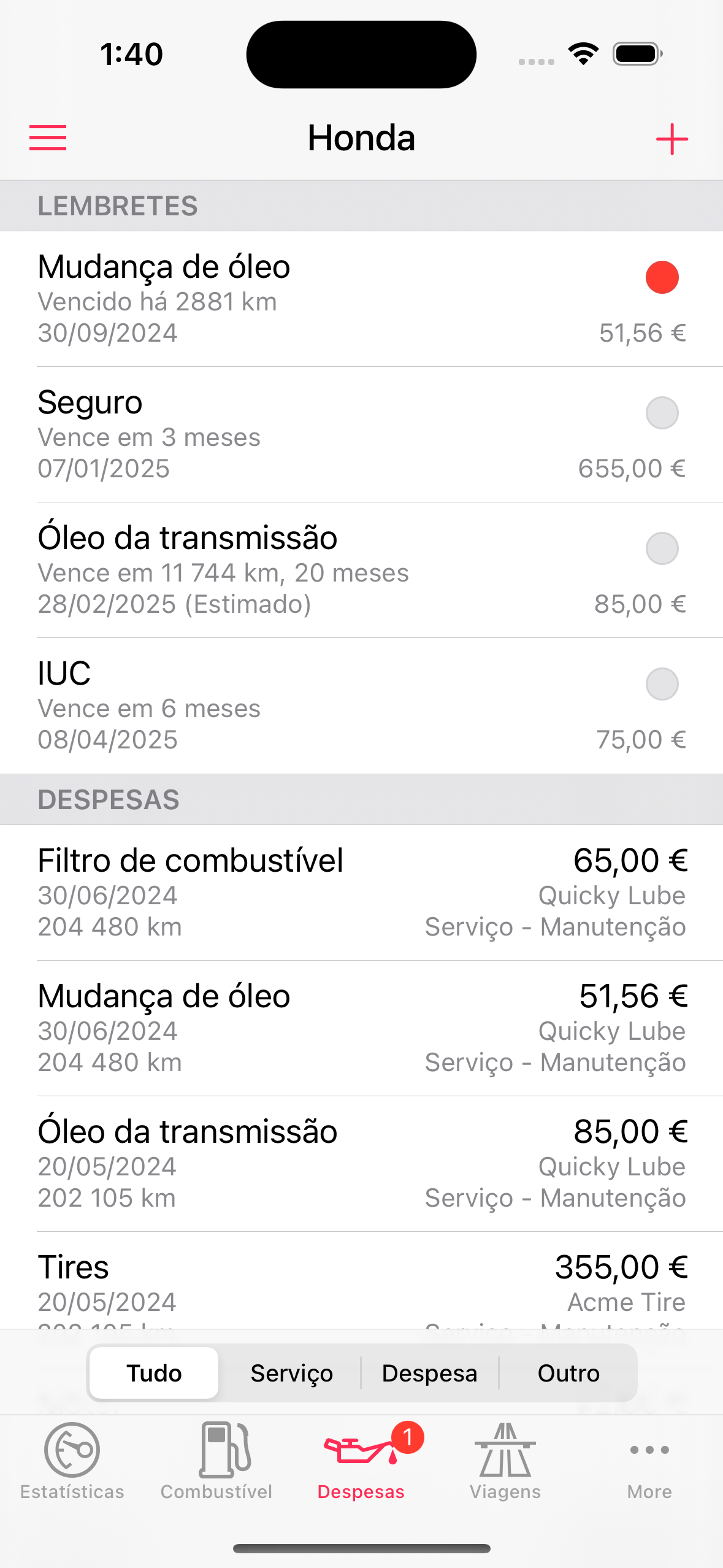Screen dimensions: 723x1568
Task: Check off the Seguro reminder circle
Action: 662,413
